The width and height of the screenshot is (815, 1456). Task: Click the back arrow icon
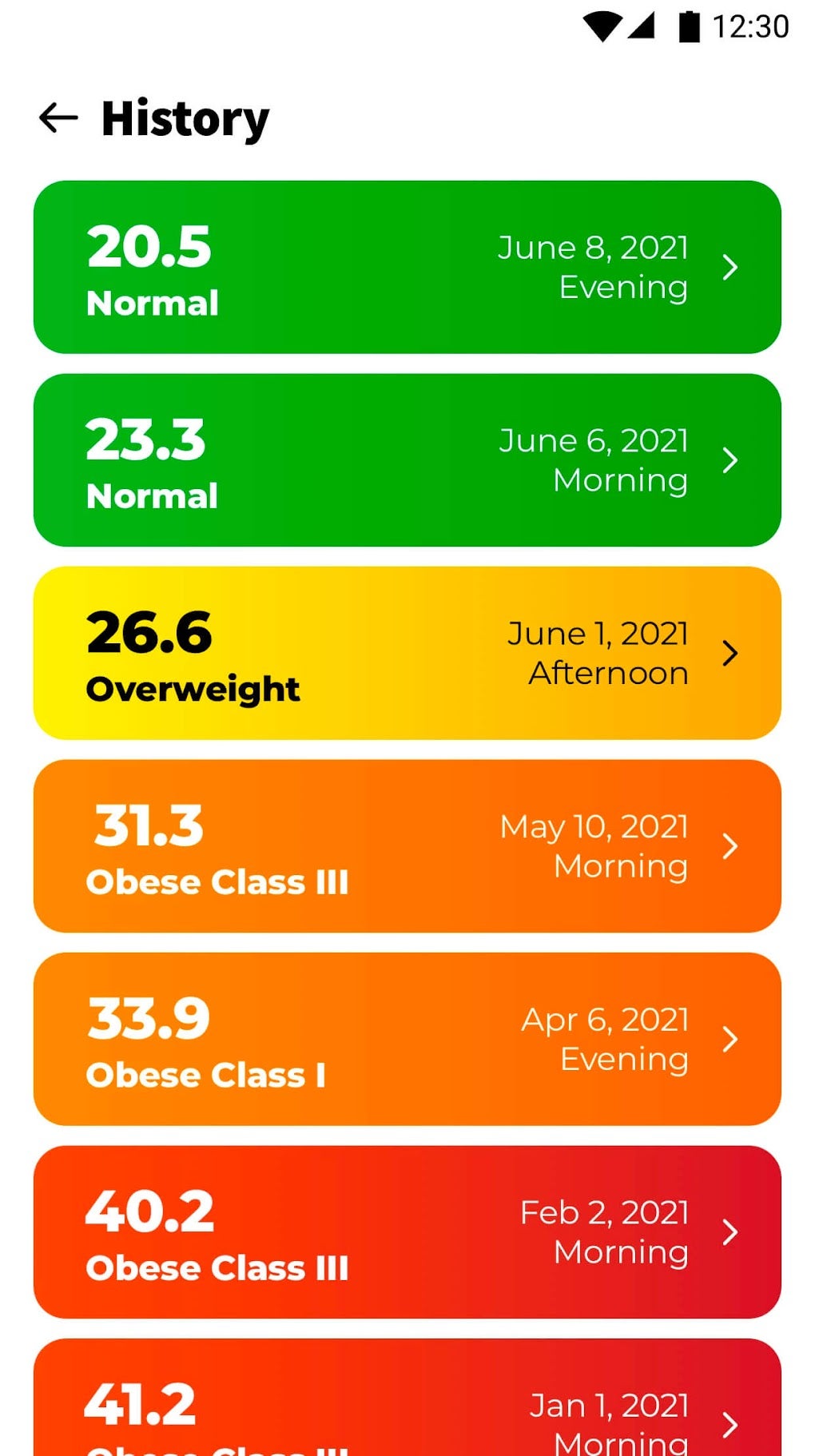[x=58, y=118]
